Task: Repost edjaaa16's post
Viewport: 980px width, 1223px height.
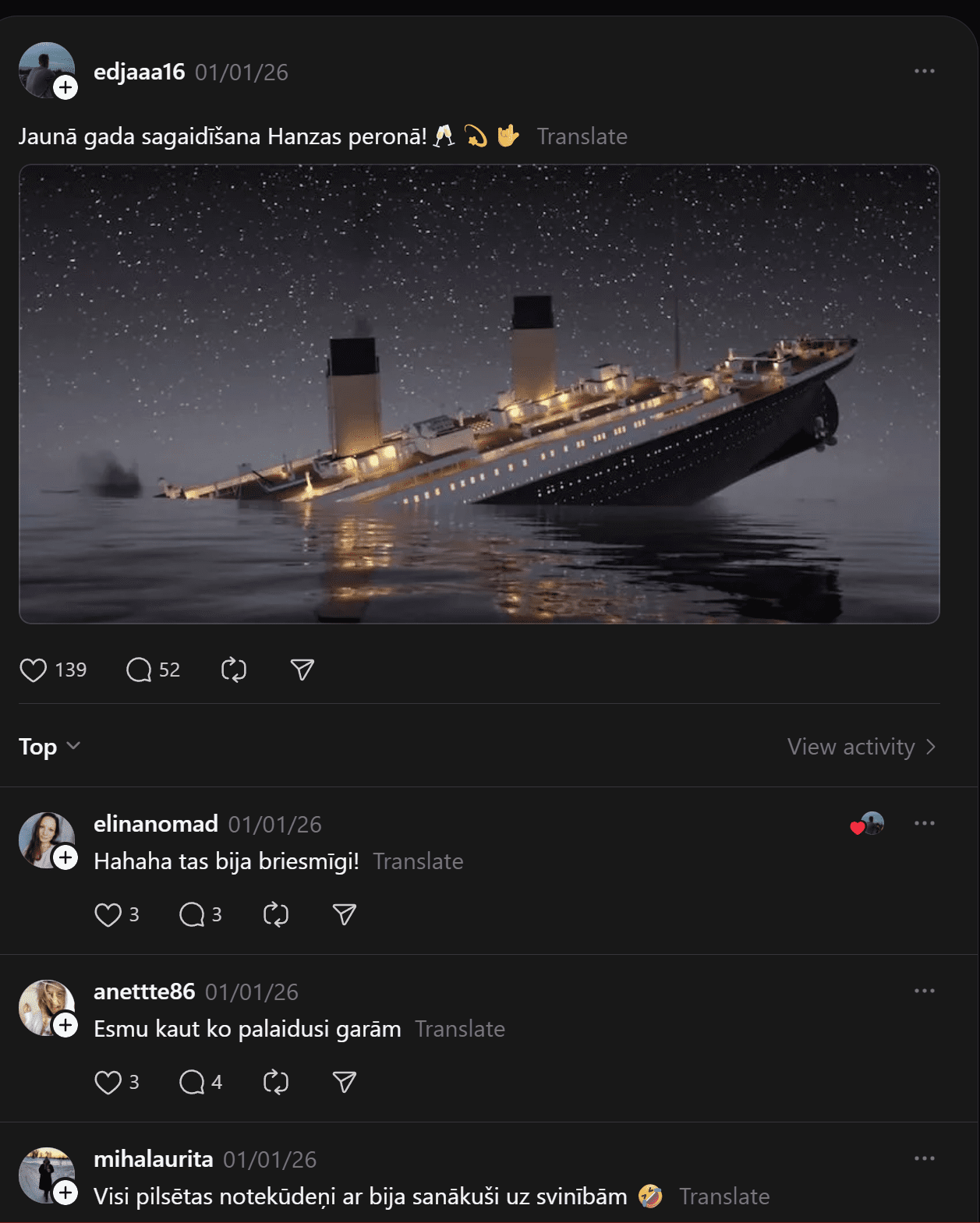Action: tap(234, 670)
